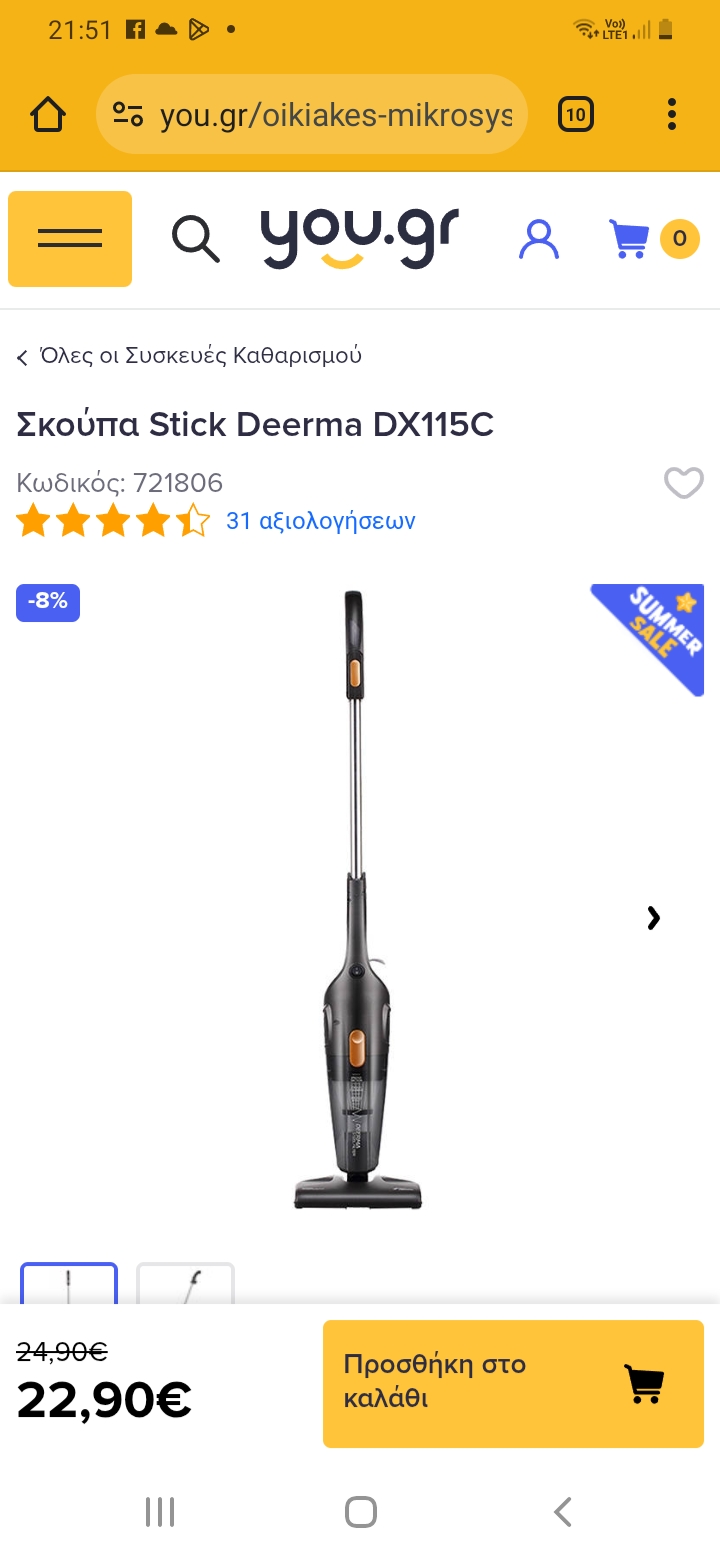The height and width of the screenshot is (1560, 720).
Task: Open recent apps from the navigation bar
Action: pyautogui.click(x=160, y=1512)
